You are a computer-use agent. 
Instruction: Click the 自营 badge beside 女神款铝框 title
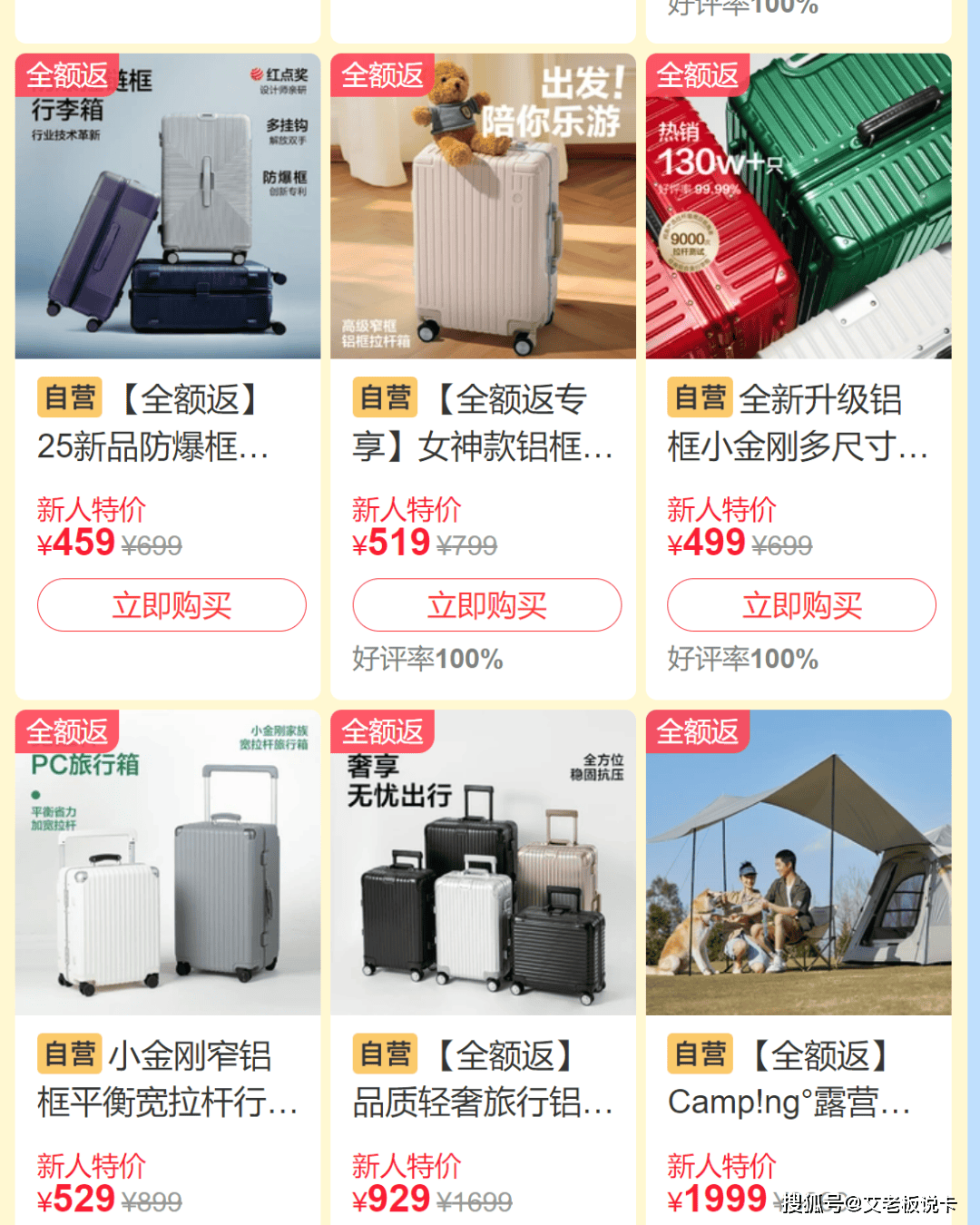(383, 398)
